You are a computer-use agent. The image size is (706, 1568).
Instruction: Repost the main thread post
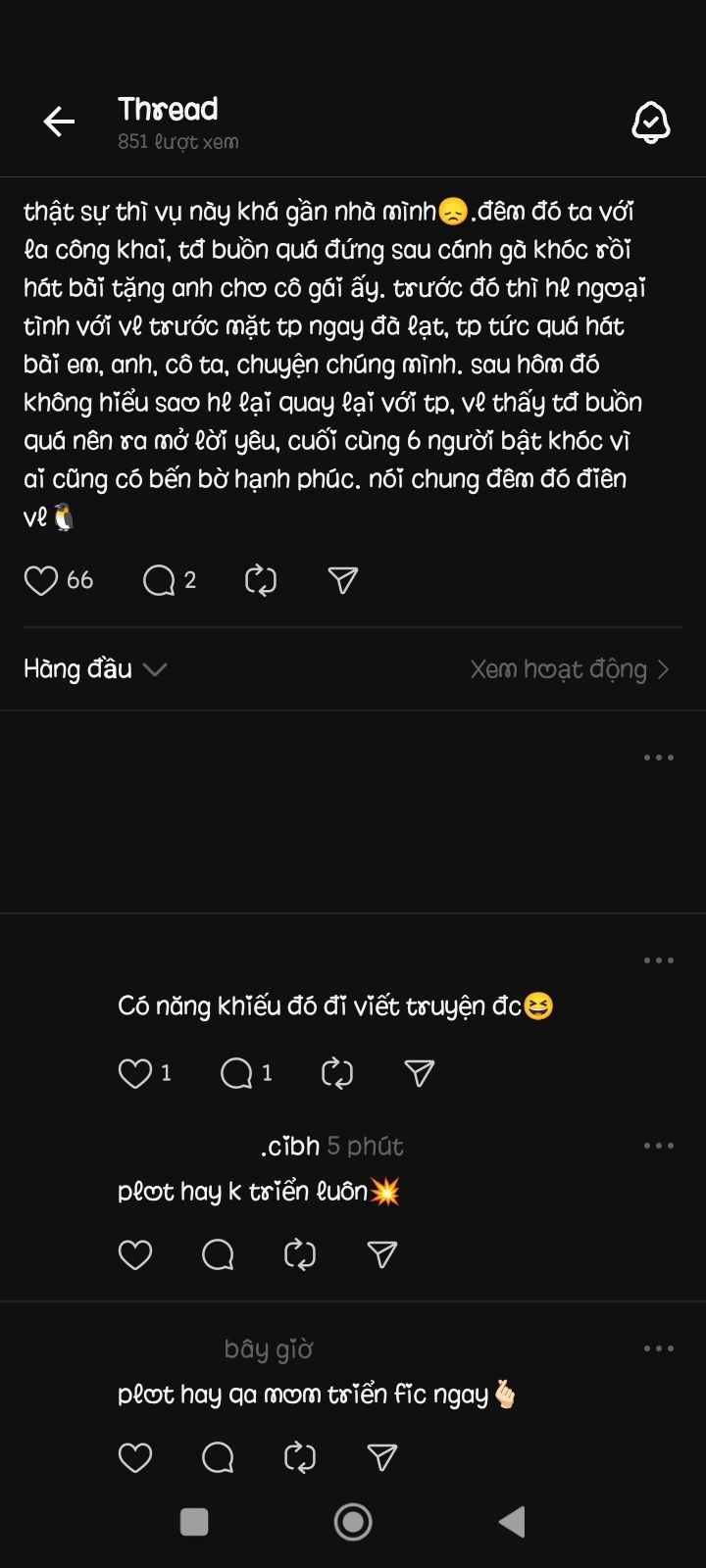point(261,580)
